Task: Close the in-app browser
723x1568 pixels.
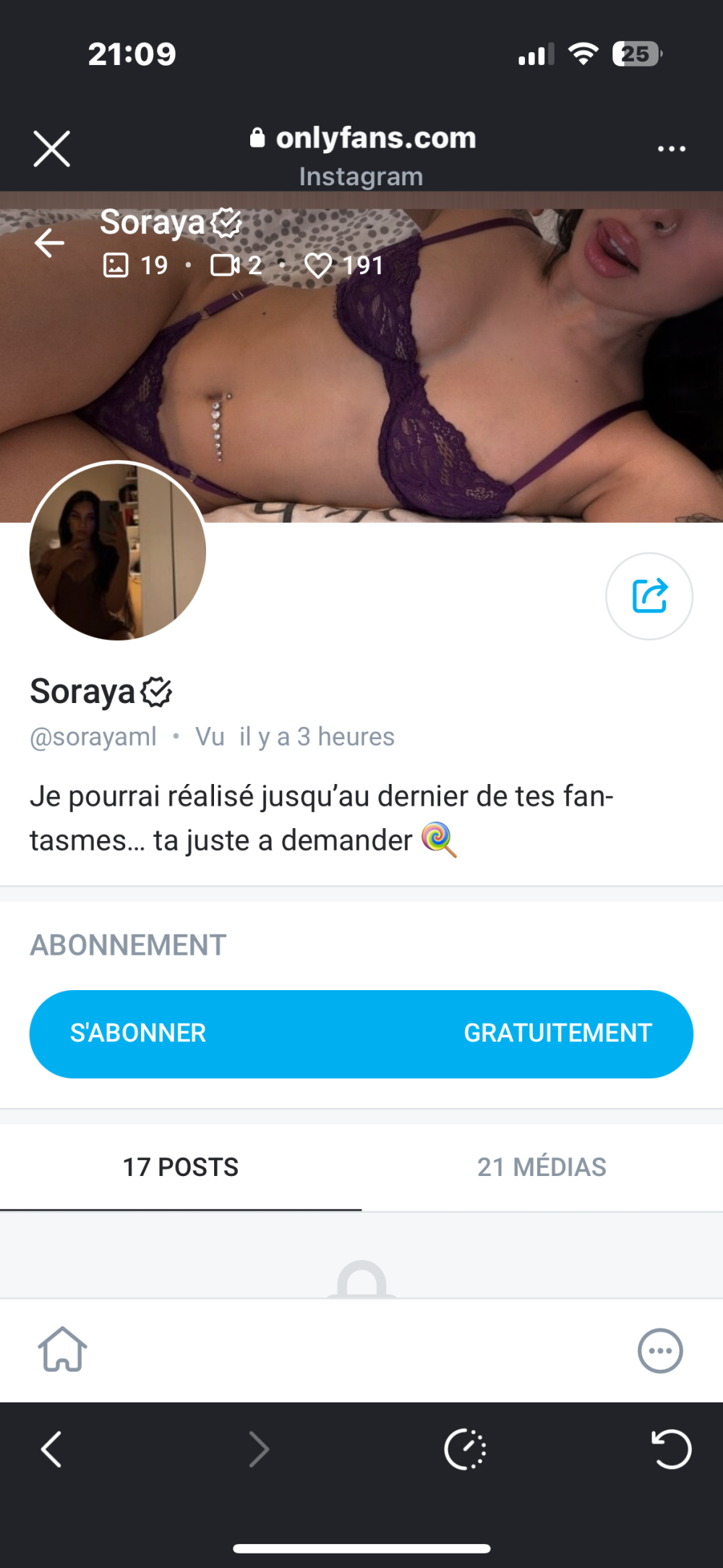Action: pos(52,149)
